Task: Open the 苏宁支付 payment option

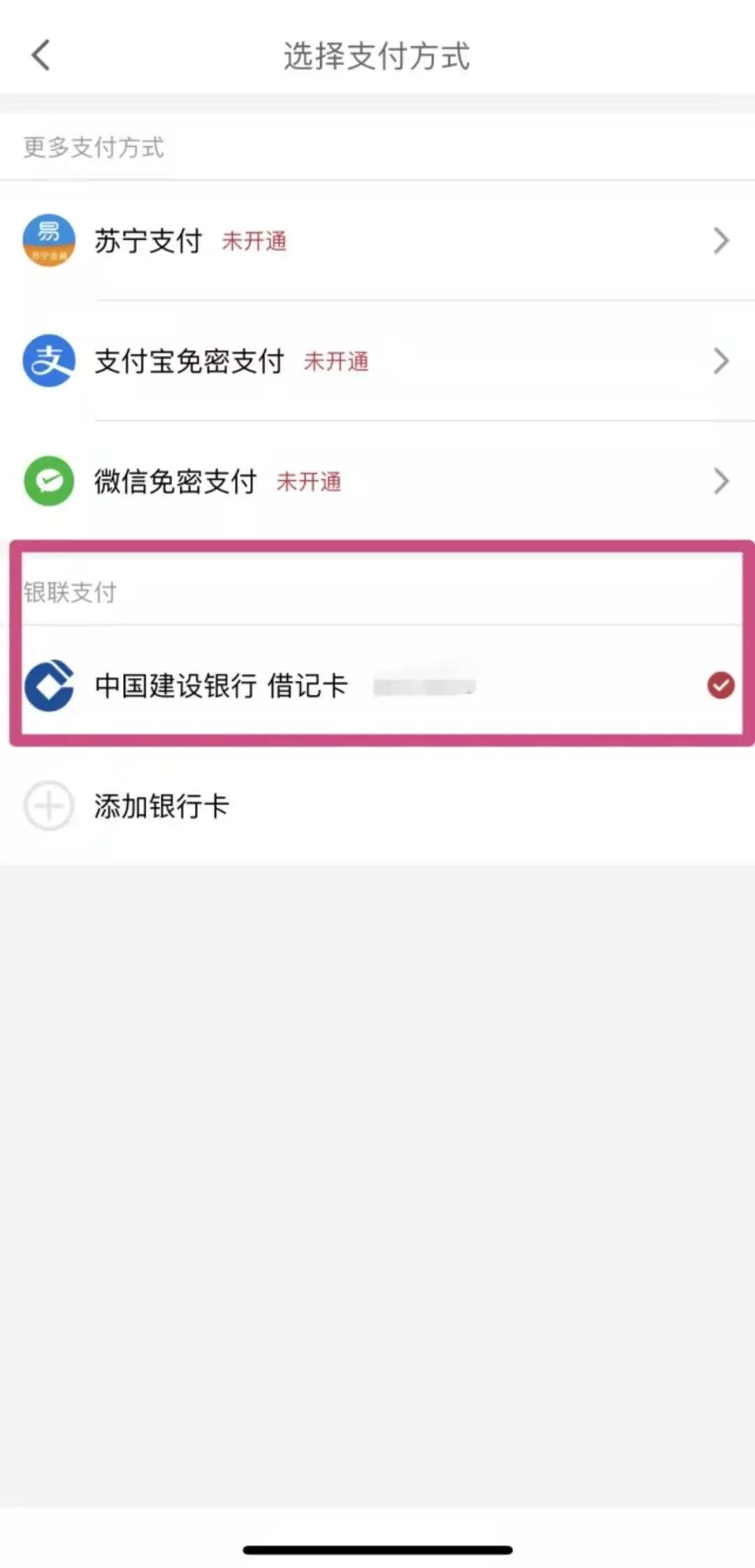Action: (377, 241)
